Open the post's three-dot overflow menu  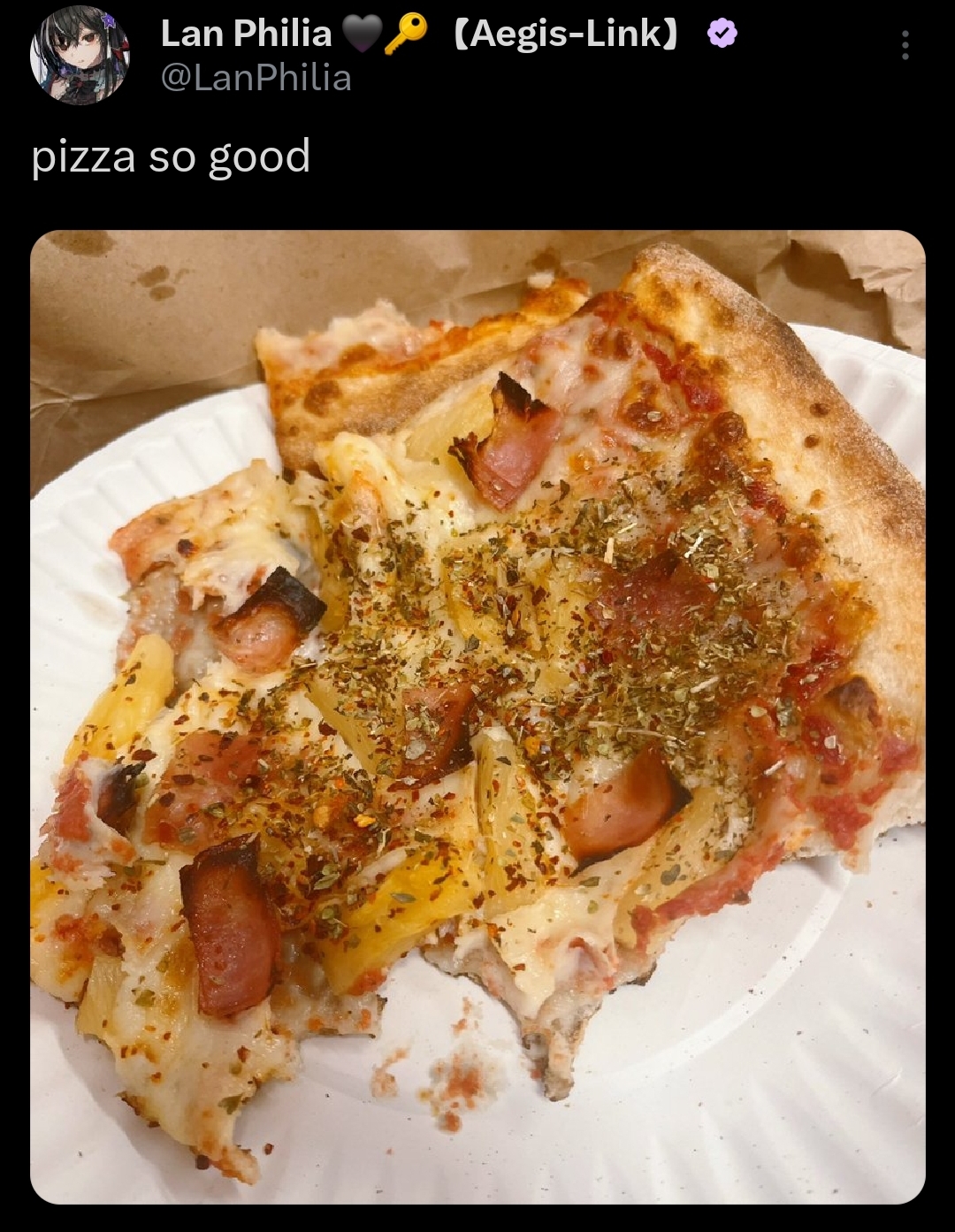[905, 45]
